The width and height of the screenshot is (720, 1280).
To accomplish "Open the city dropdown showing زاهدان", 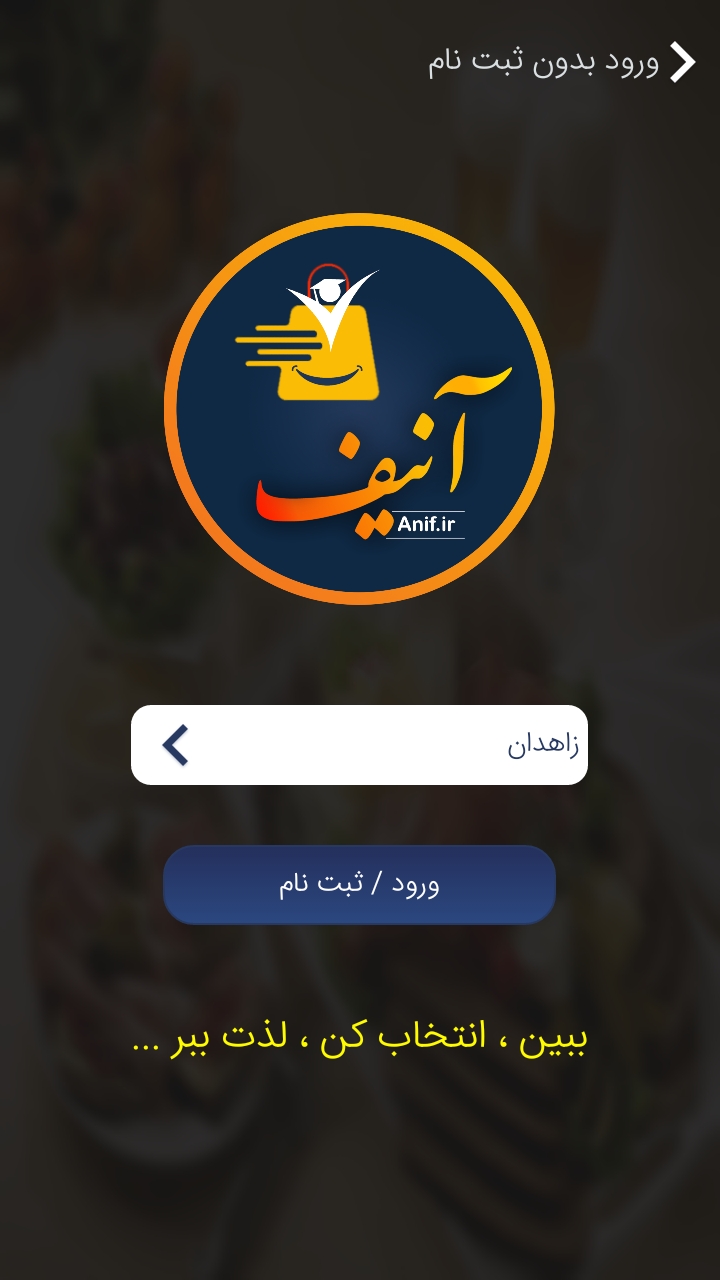I will pyautogui.click(x=359, y=745).
